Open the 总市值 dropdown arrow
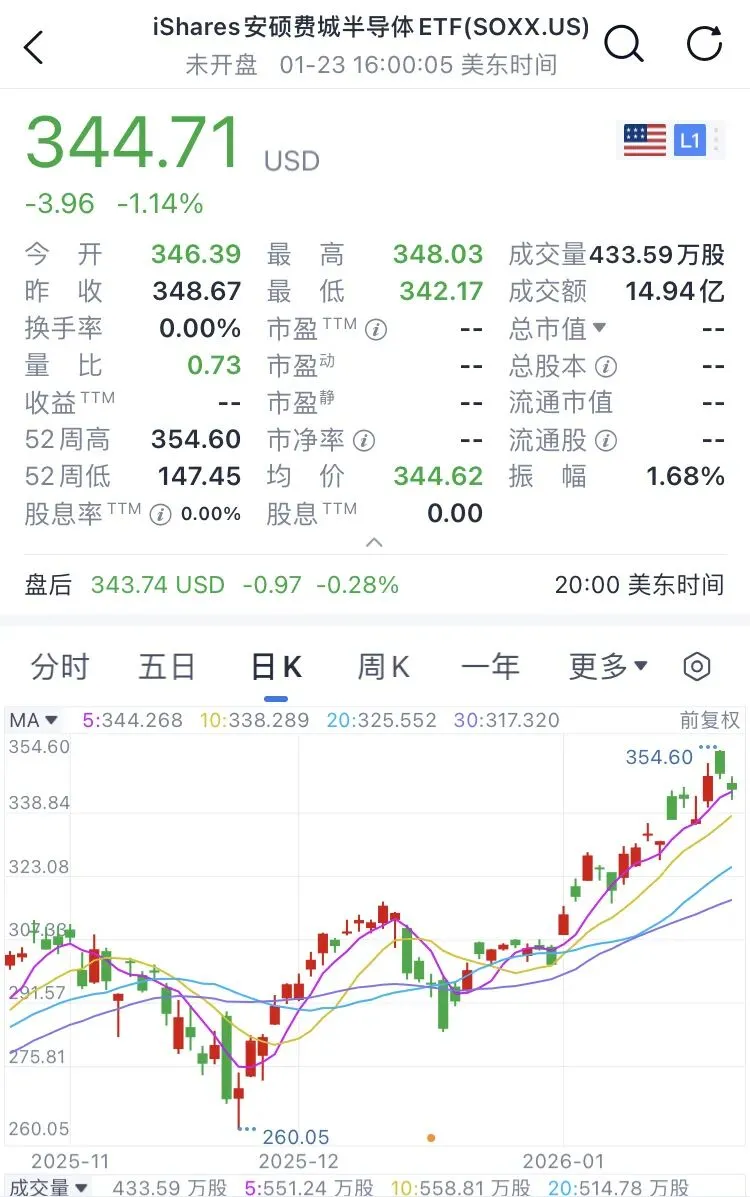The height and width of the screenshot is (1197, 750). (x=600, y=327)
